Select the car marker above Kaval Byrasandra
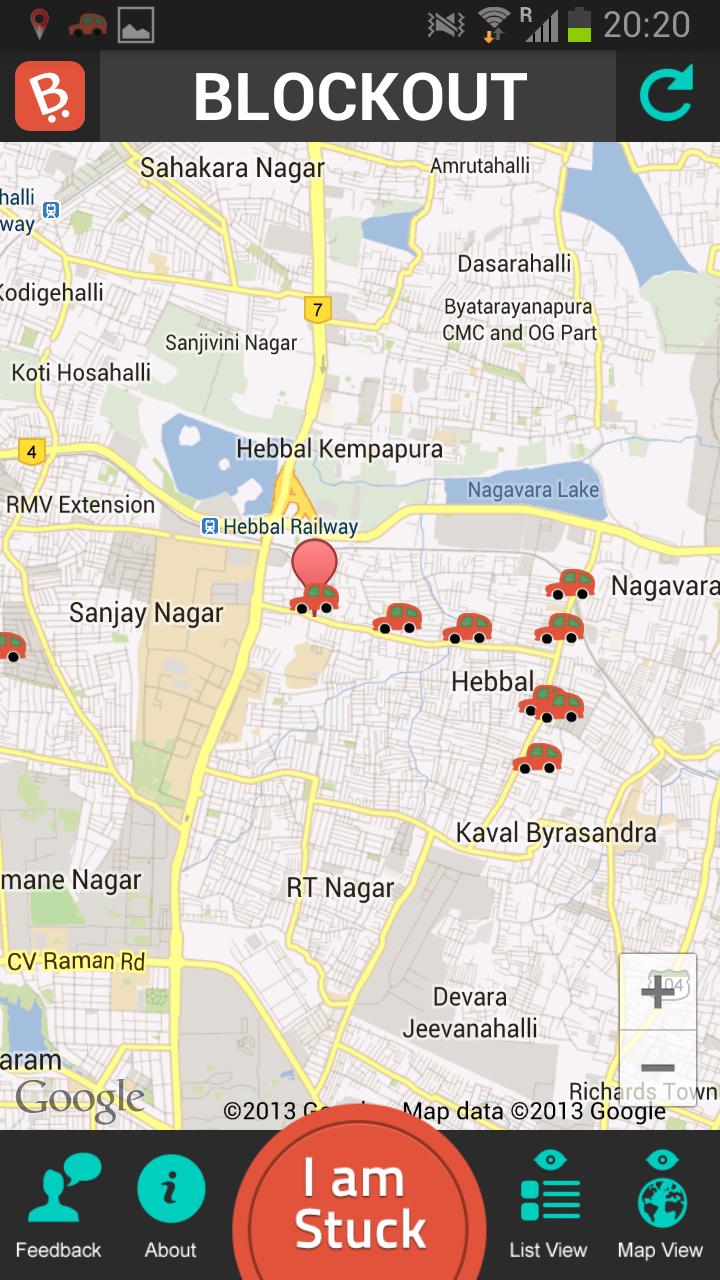 click(537, 758)
